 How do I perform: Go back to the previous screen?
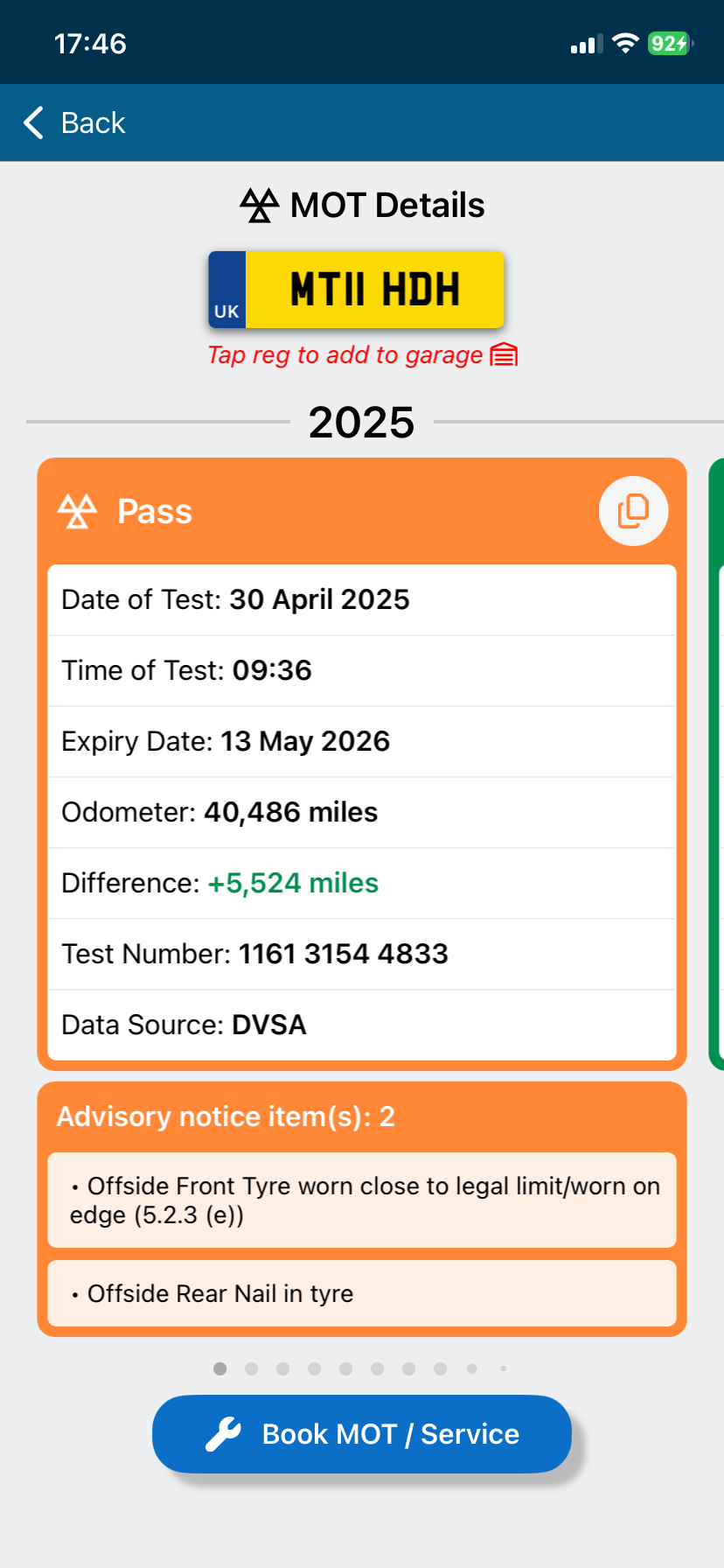click(74, 123)
